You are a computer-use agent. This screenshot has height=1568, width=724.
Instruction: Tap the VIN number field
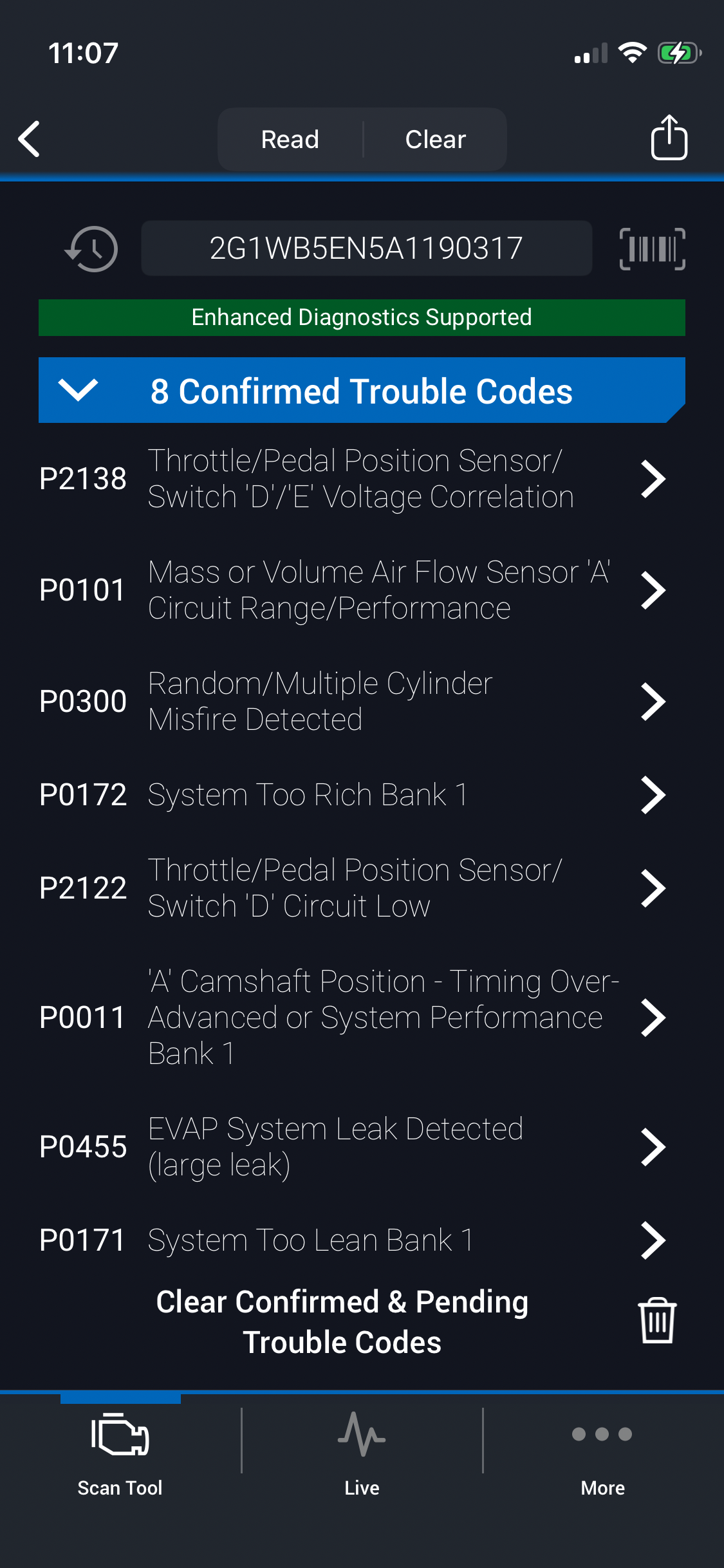pos(366,248)
